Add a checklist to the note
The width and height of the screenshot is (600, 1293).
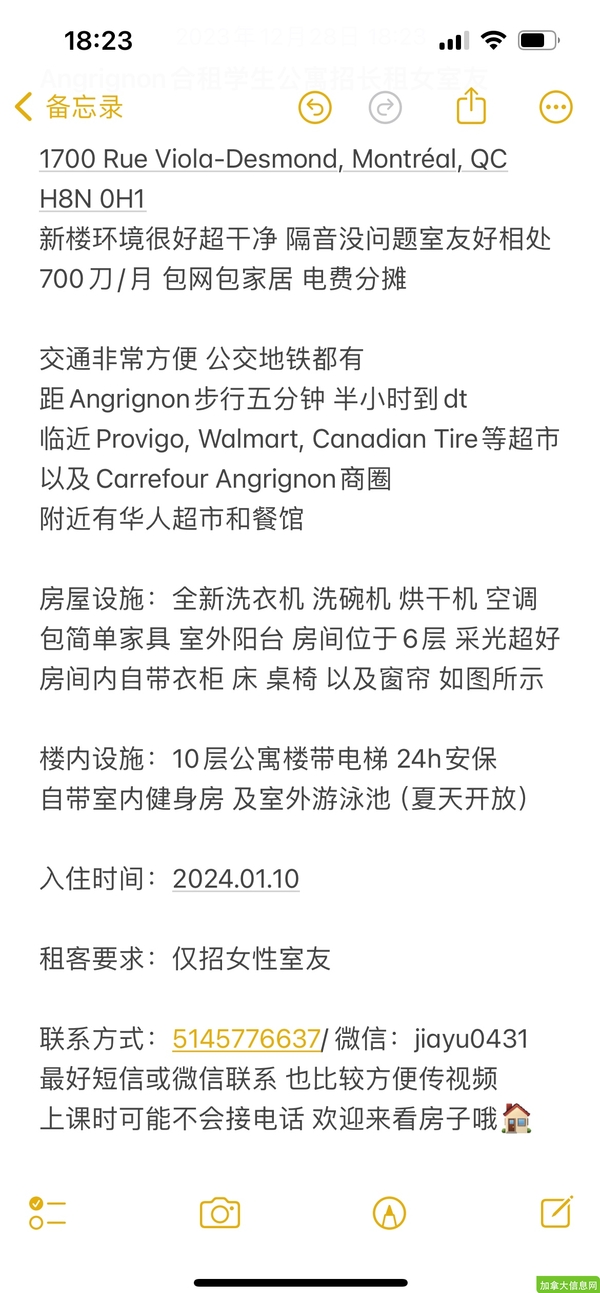47,1212
